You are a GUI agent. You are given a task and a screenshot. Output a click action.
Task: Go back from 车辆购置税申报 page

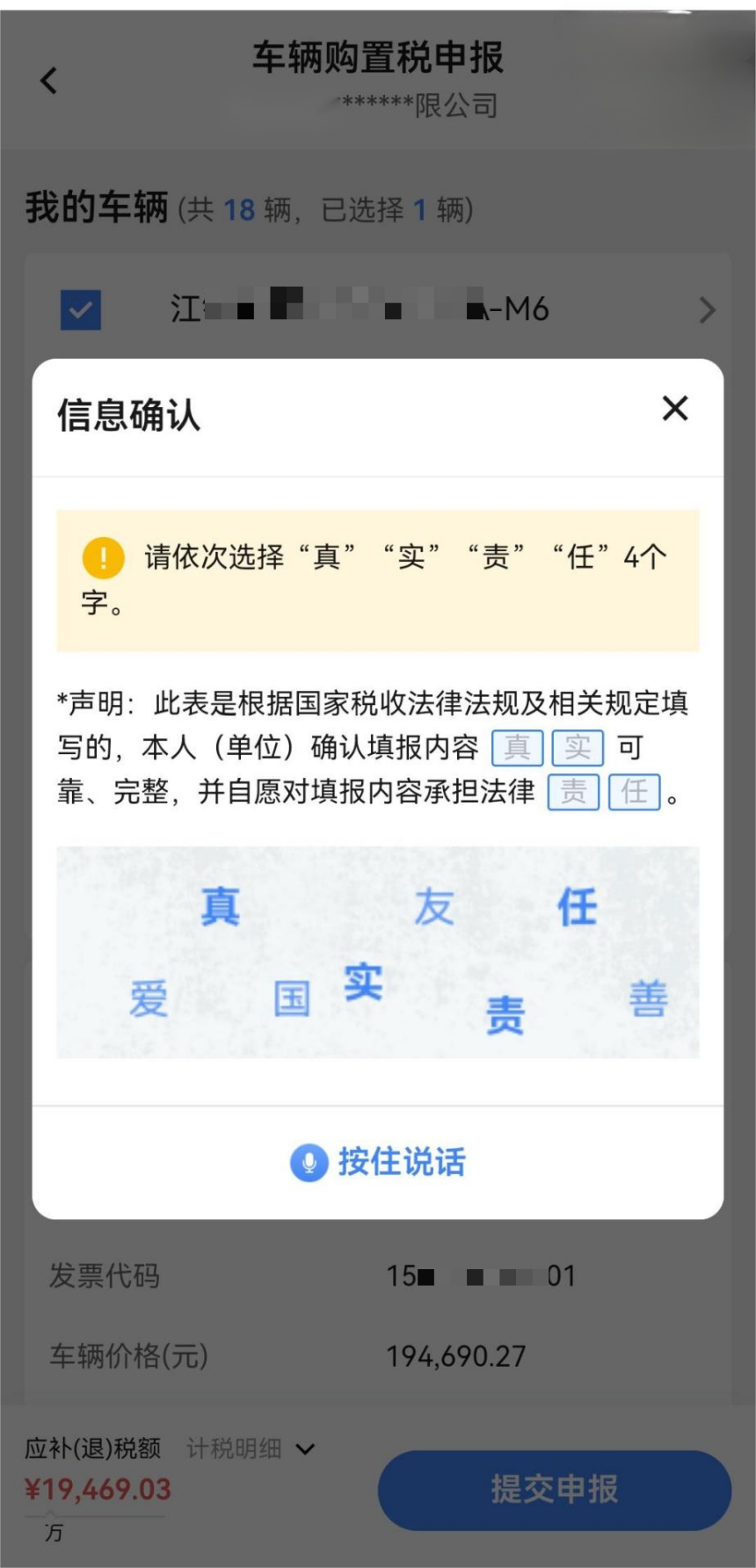tap(49, 81)
